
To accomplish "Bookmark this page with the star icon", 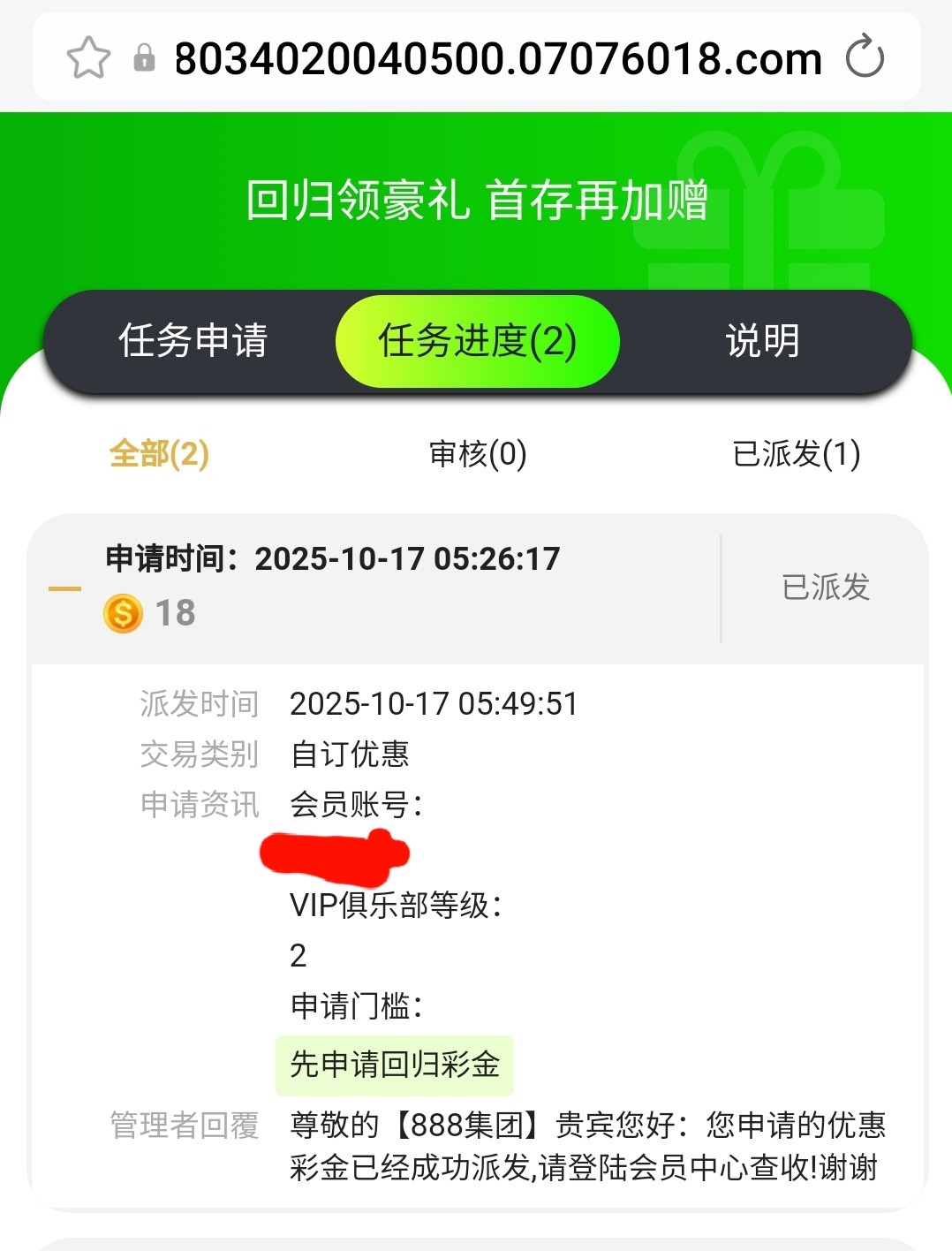I will pos(88,58).
